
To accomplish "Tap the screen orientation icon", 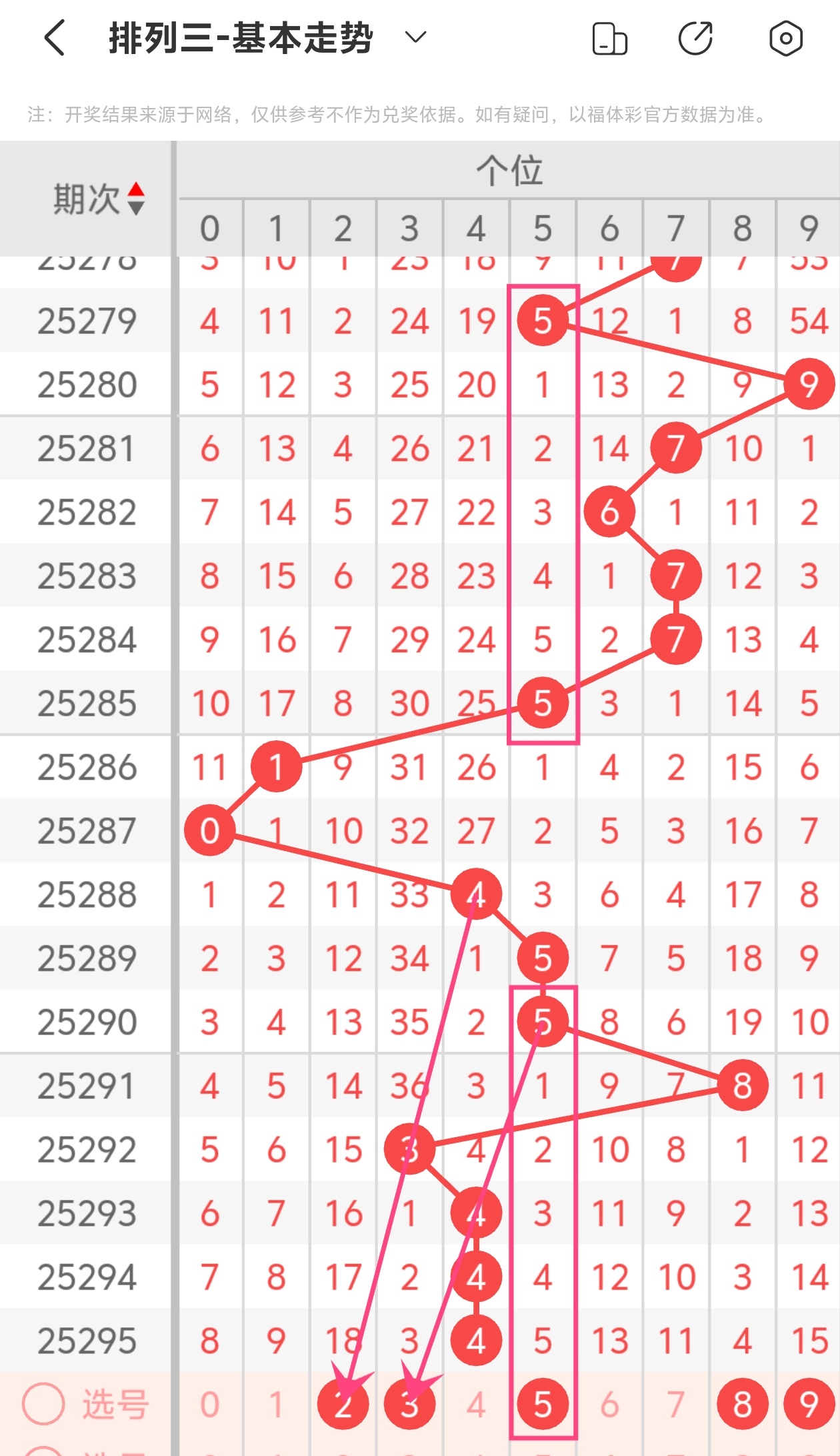I will point(609,39).
